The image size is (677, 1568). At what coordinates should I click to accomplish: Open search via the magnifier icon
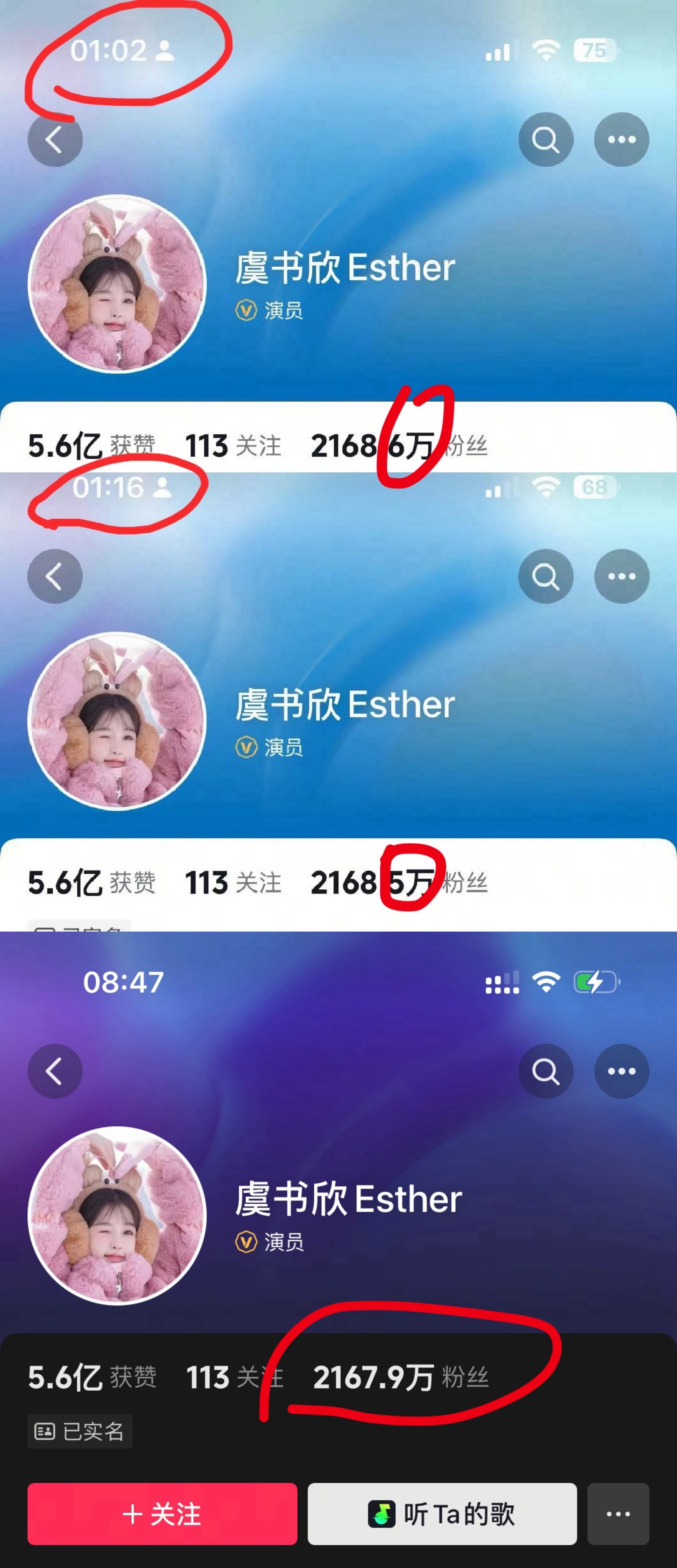pos(546,140)
